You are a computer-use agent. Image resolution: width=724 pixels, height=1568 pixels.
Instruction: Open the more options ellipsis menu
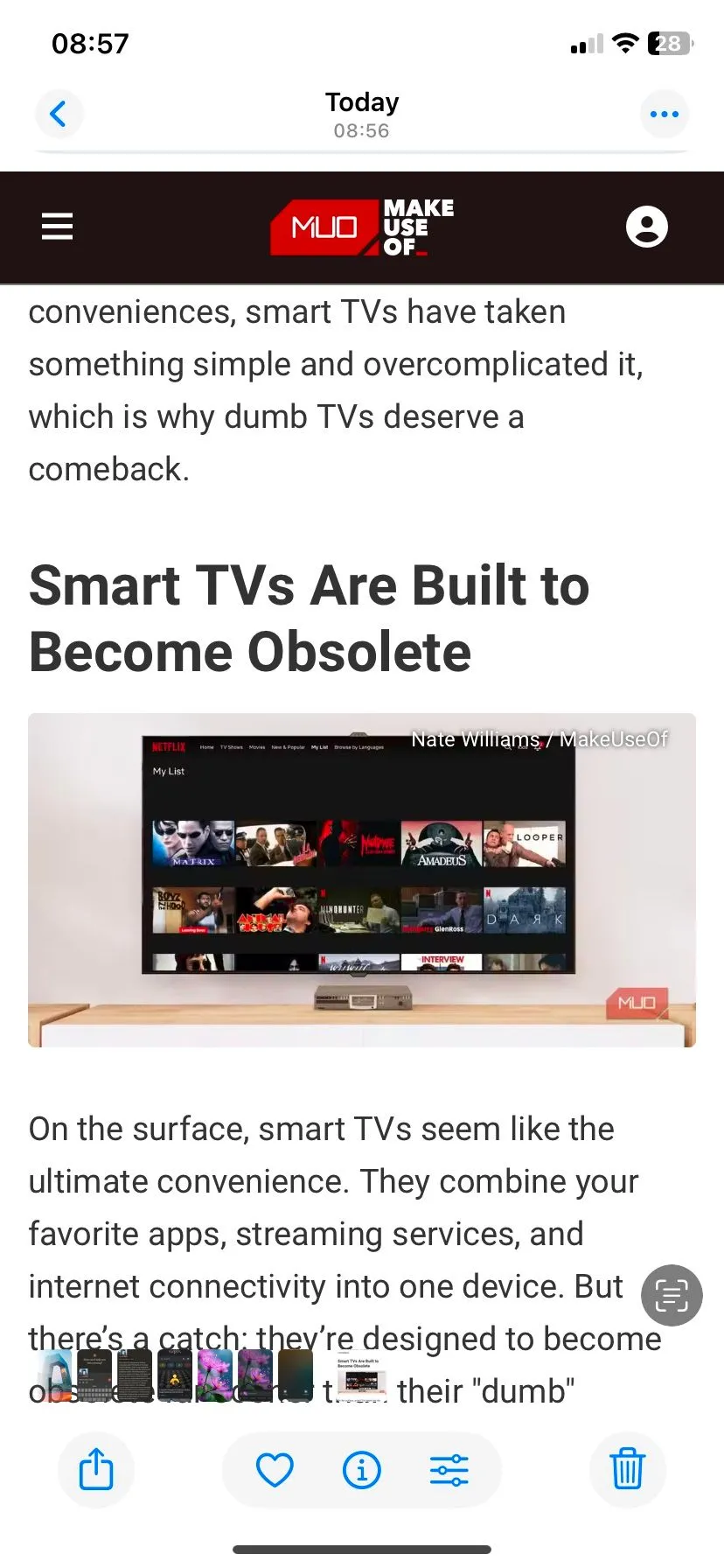[665, 114]
